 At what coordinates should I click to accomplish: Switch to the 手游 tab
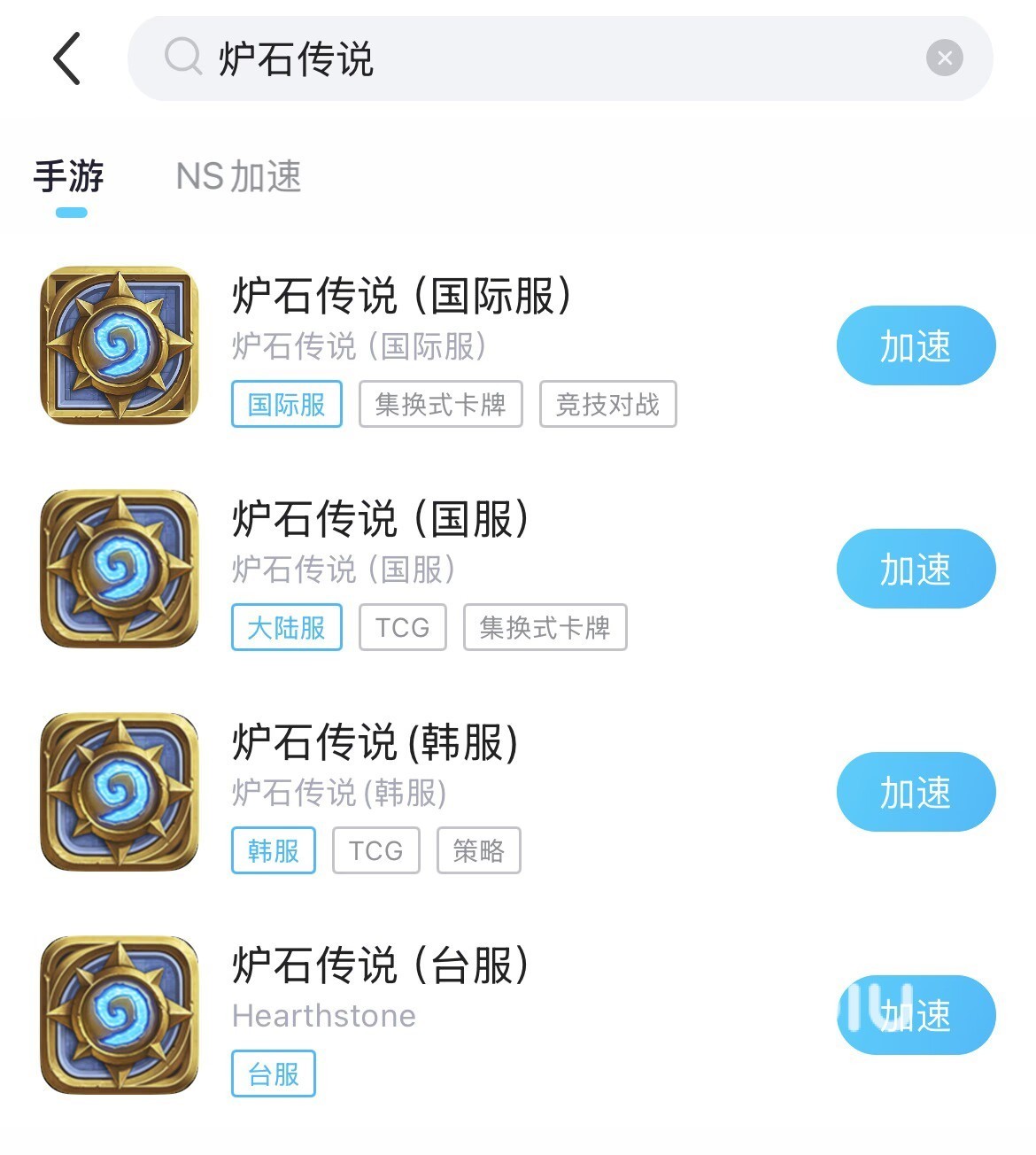coord(69,177)
